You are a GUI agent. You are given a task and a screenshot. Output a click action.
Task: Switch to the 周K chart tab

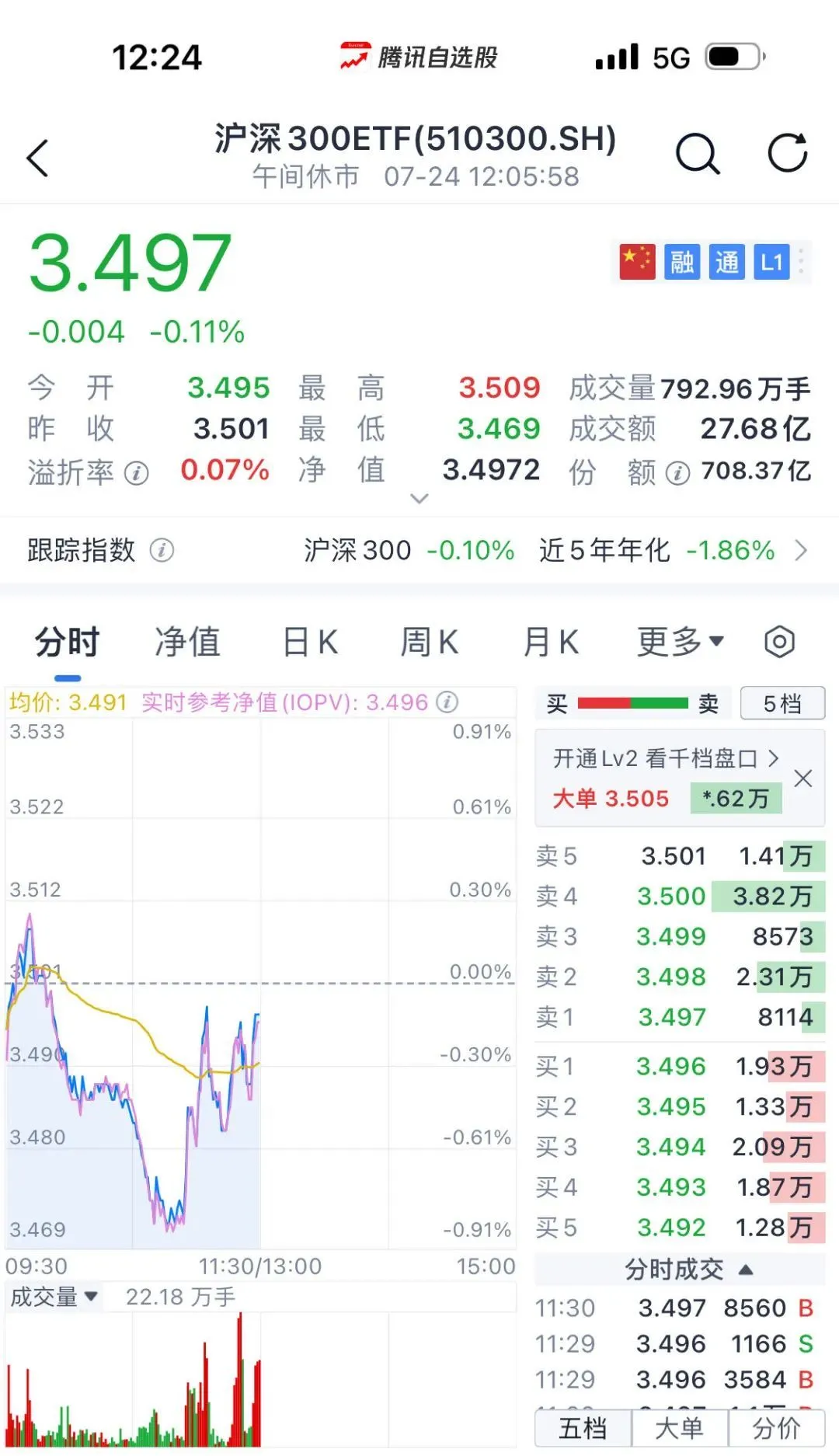(x=430, y=643)
